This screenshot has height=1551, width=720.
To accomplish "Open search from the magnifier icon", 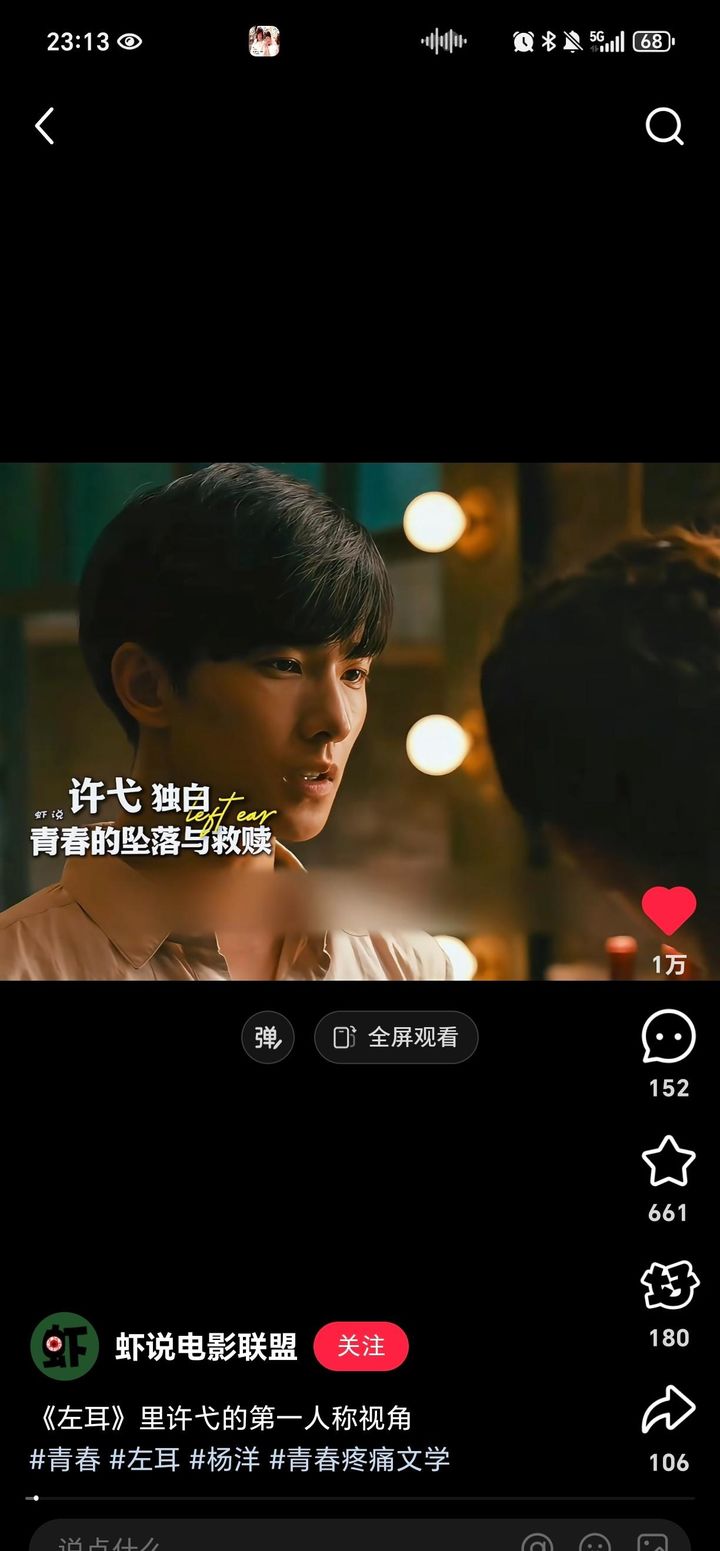I will pyautogui.click(x=664, y=127).
